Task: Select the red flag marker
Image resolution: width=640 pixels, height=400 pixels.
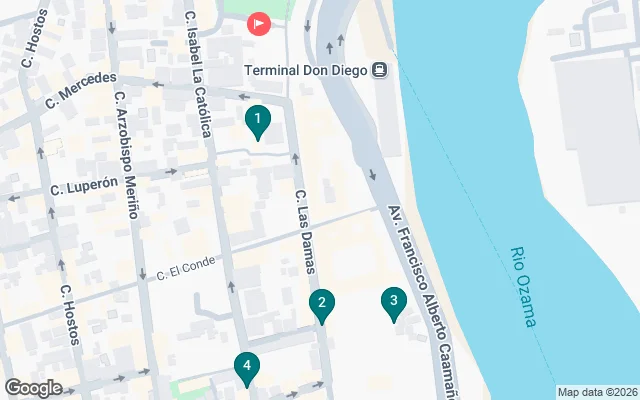Action: (259, 23)
